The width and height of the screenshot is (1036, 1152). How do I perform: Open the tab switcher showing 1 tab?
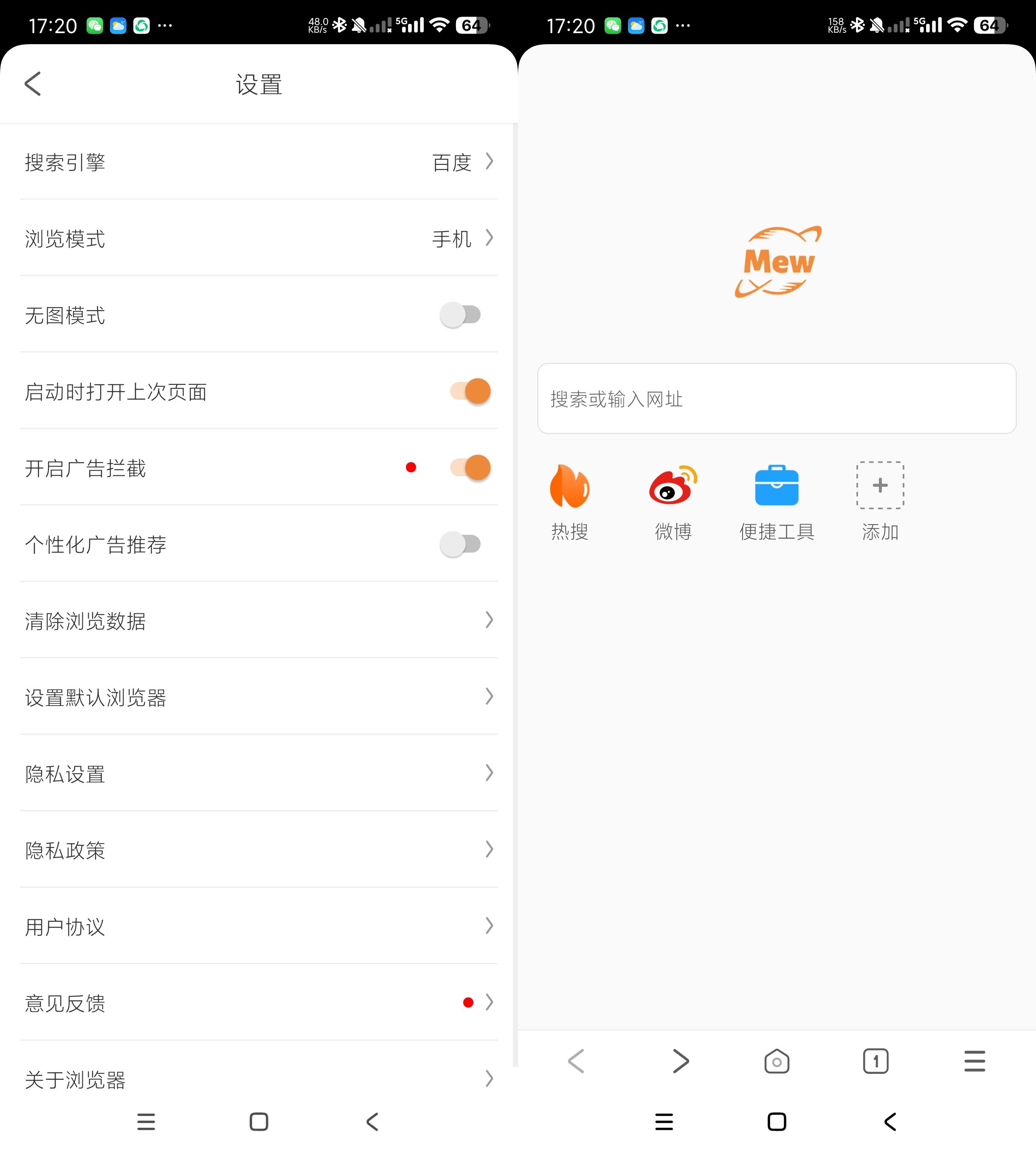pyautogui.click(x=875, y=1060)
